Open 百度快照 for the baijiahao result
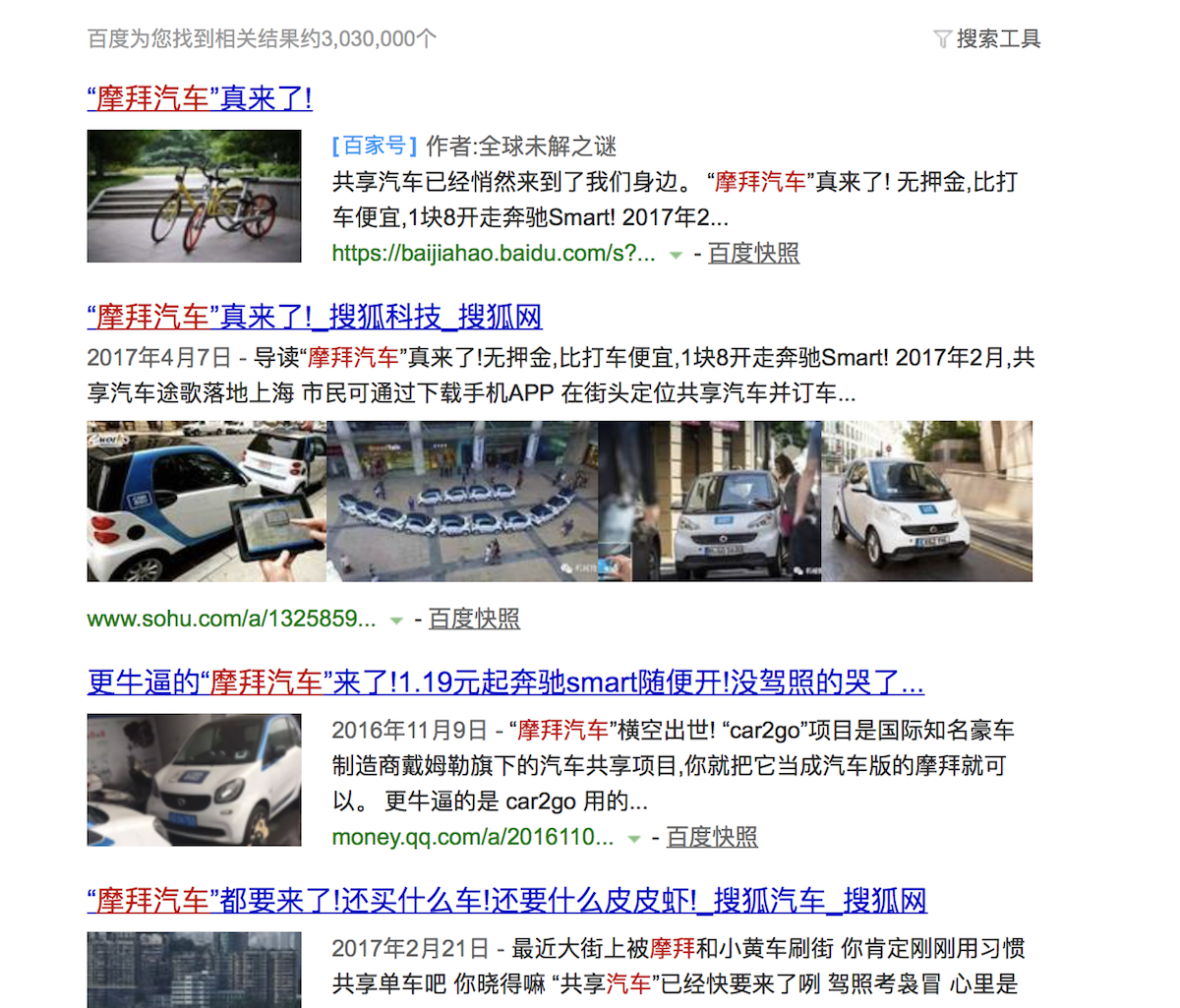This screenshot has width=1180, height=1008. [x=753, y=253]
